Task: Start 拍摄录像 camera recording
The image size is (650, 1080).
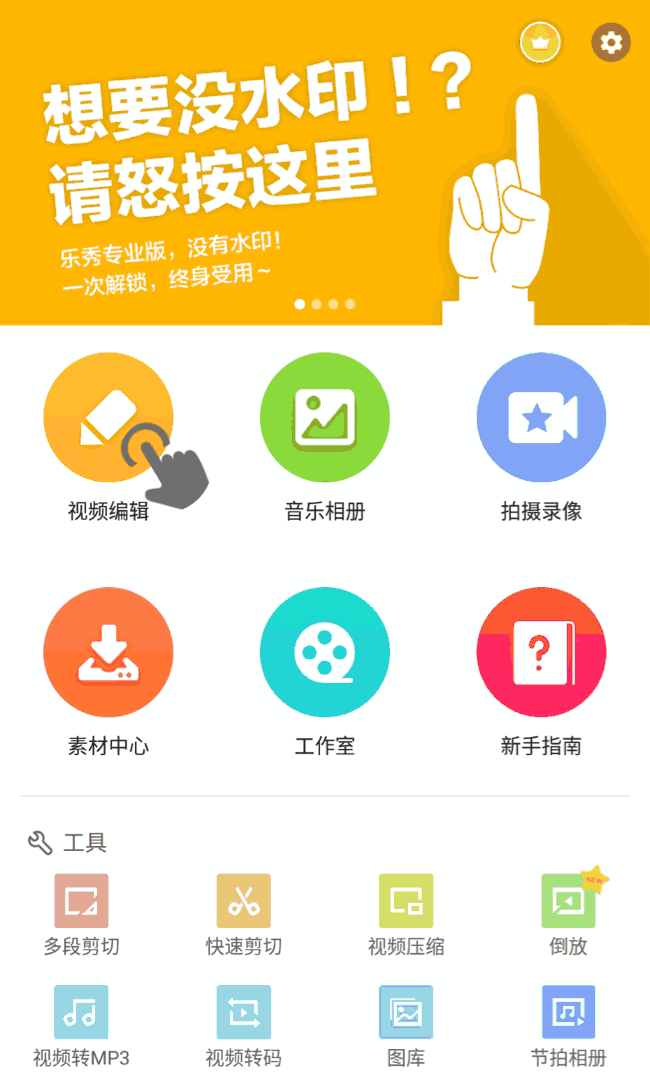Action: [x=541, y=418]
